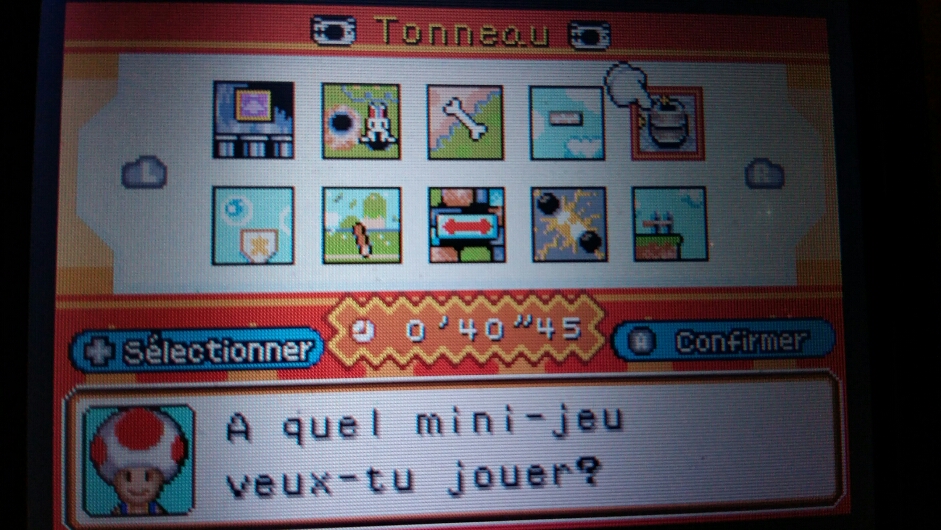
Task: Go to next page with R cloud
Action: [763, 174]
